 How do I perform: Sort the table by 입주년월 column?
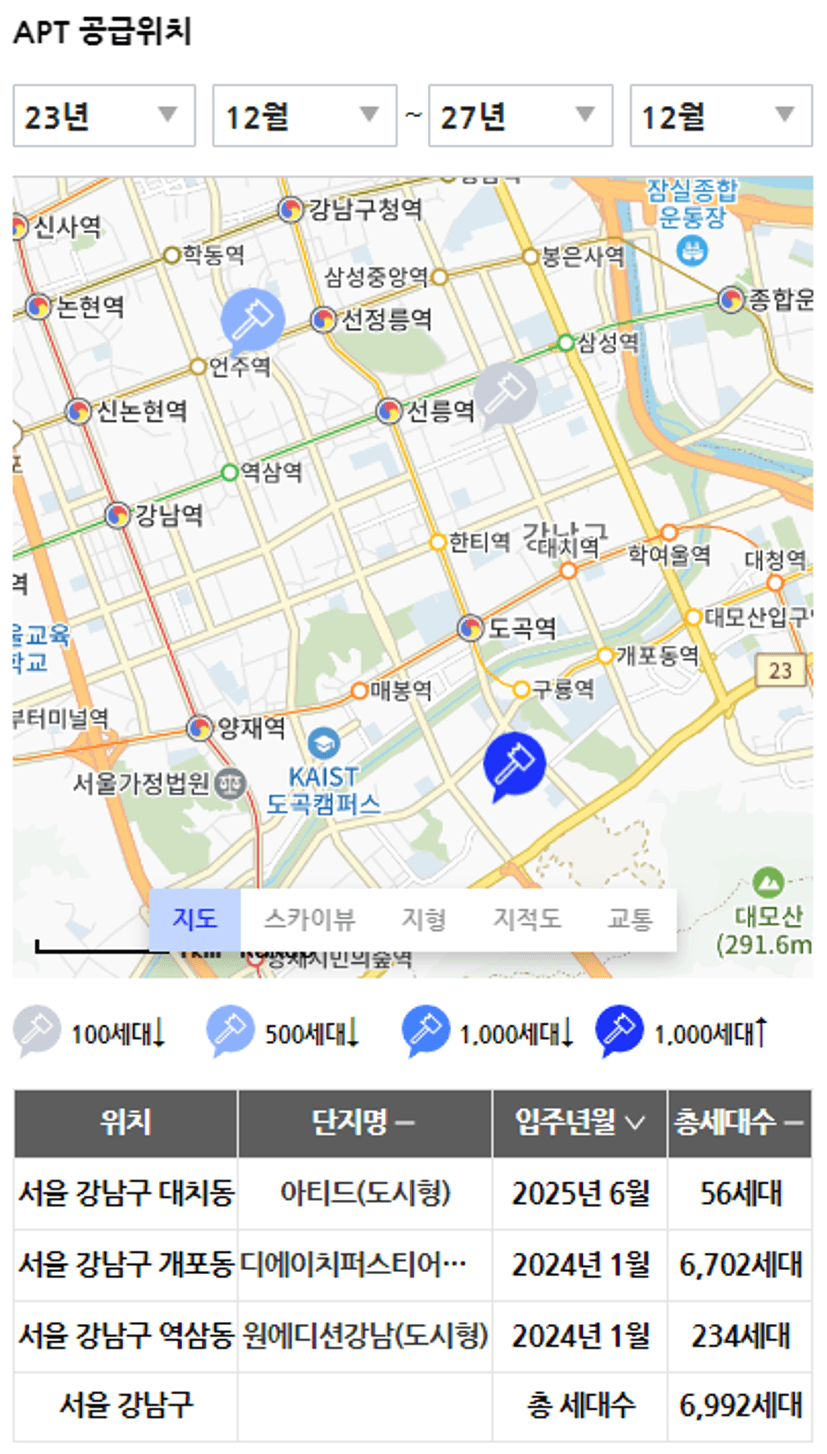[579, 1123]
